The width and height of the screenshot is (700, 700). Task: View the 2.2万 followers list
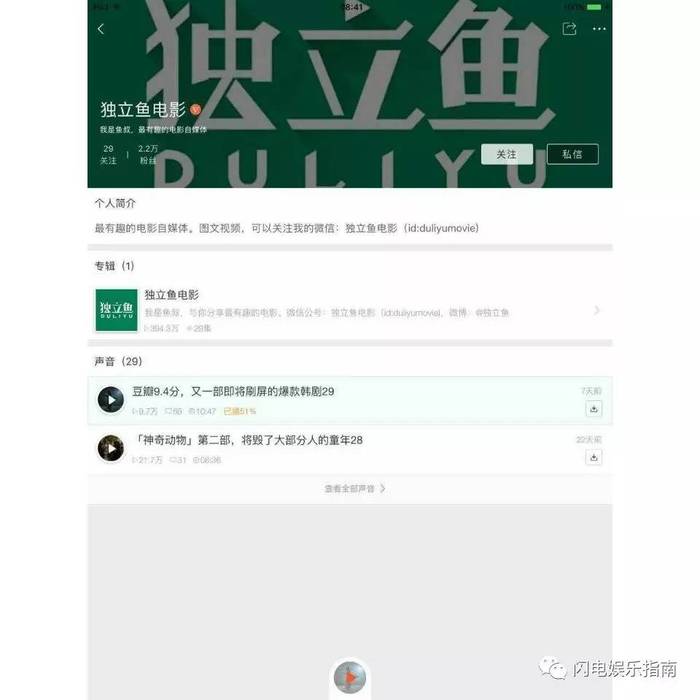148,154
